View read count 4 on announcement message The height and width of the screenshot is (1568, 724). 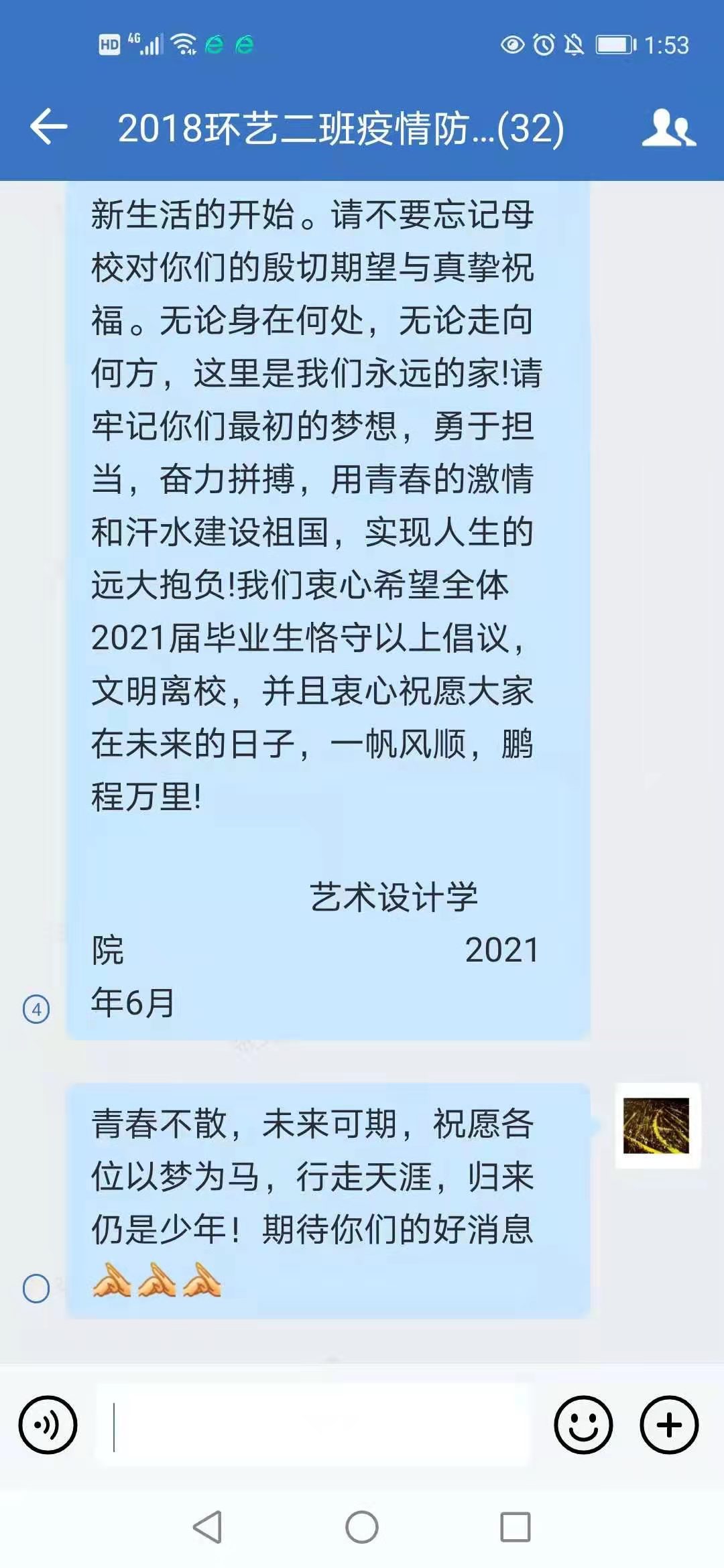click(x=36, y=1009)
